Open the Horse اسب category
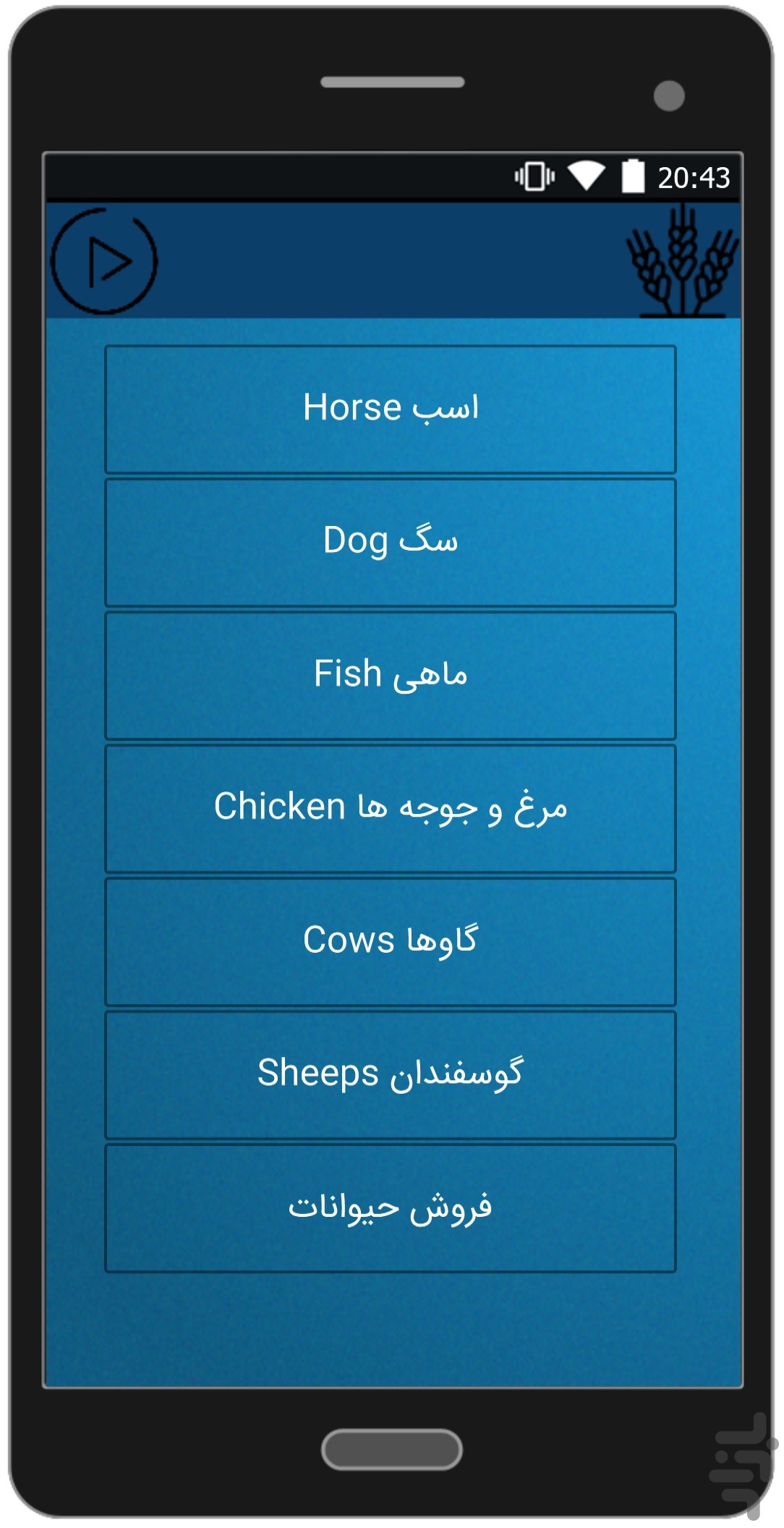The height and width of the screenshot is (1528, 784). click(391, 409)
